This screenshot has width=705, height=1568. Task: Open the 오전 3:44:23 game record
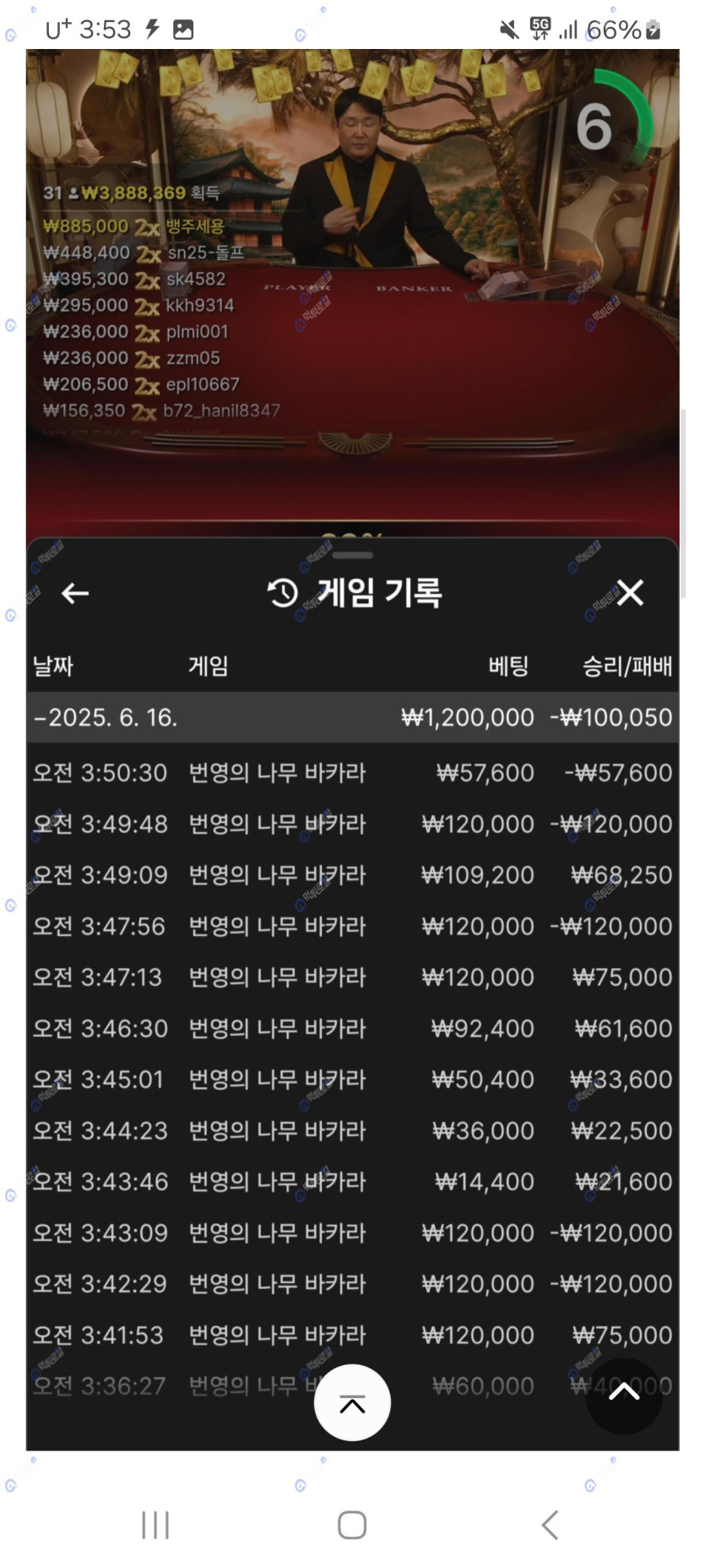coord(352,1130)
